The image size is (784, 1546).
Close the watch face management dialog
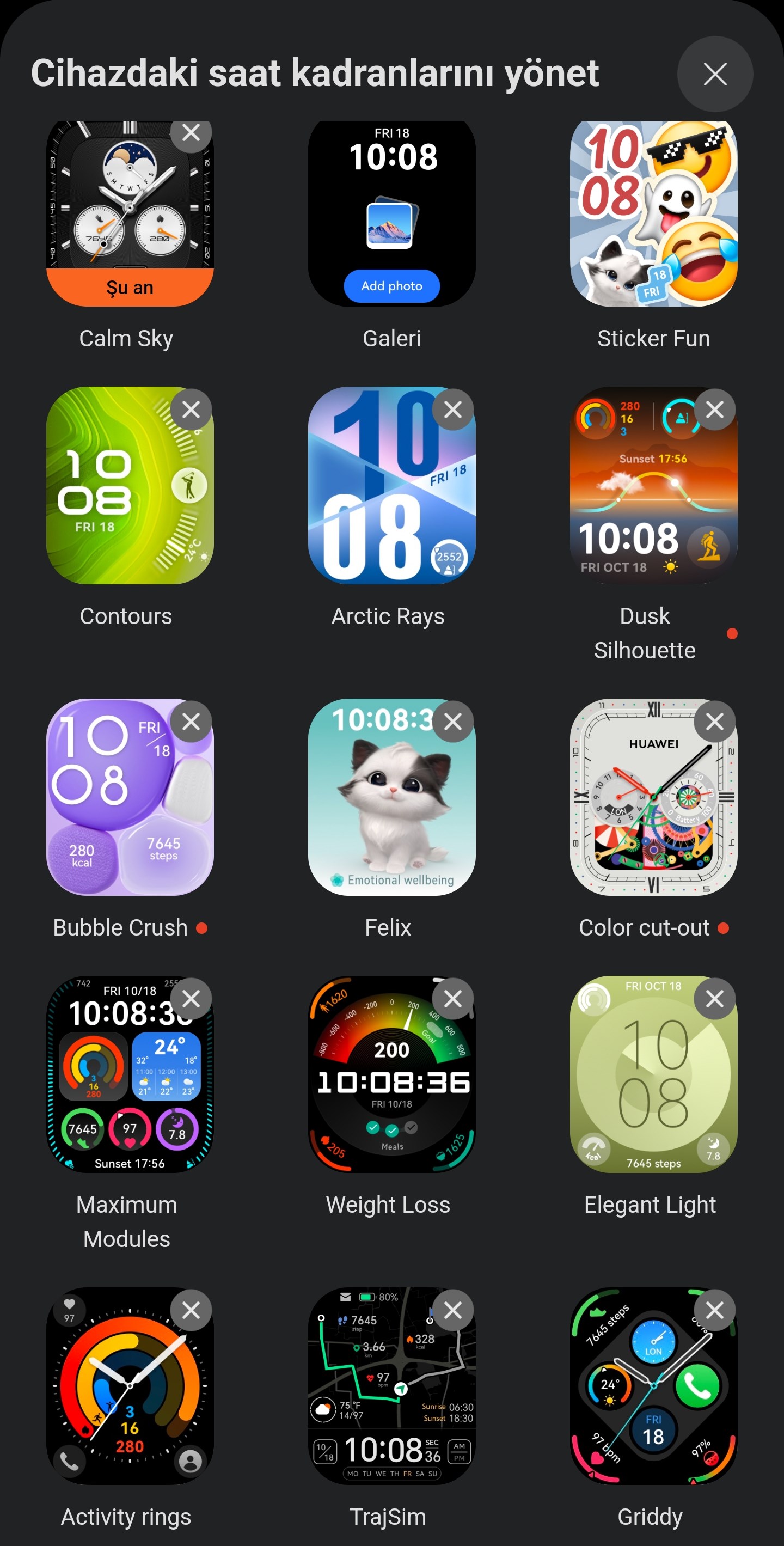(x=714, y=75)
